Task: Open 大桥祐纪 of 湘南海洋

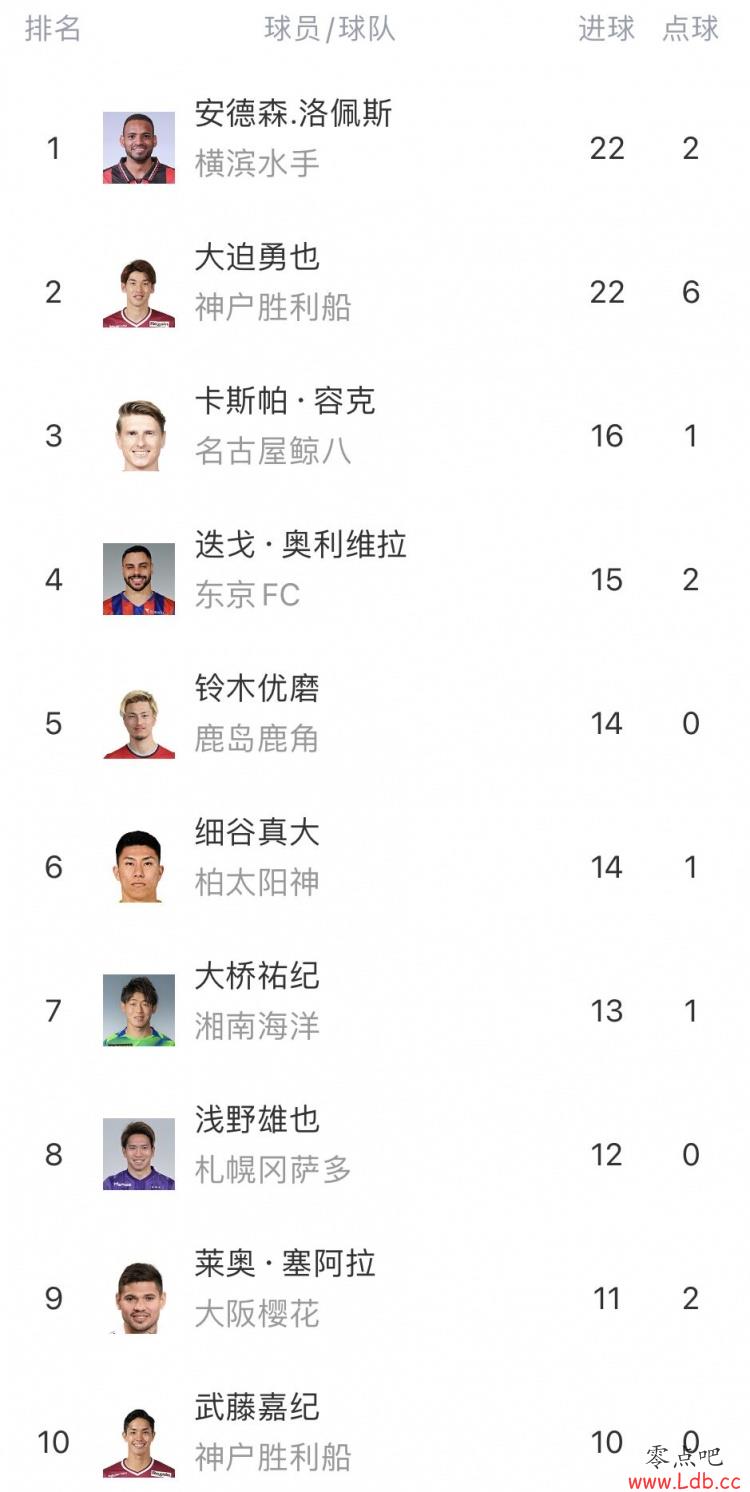Action: (375, 1011)
